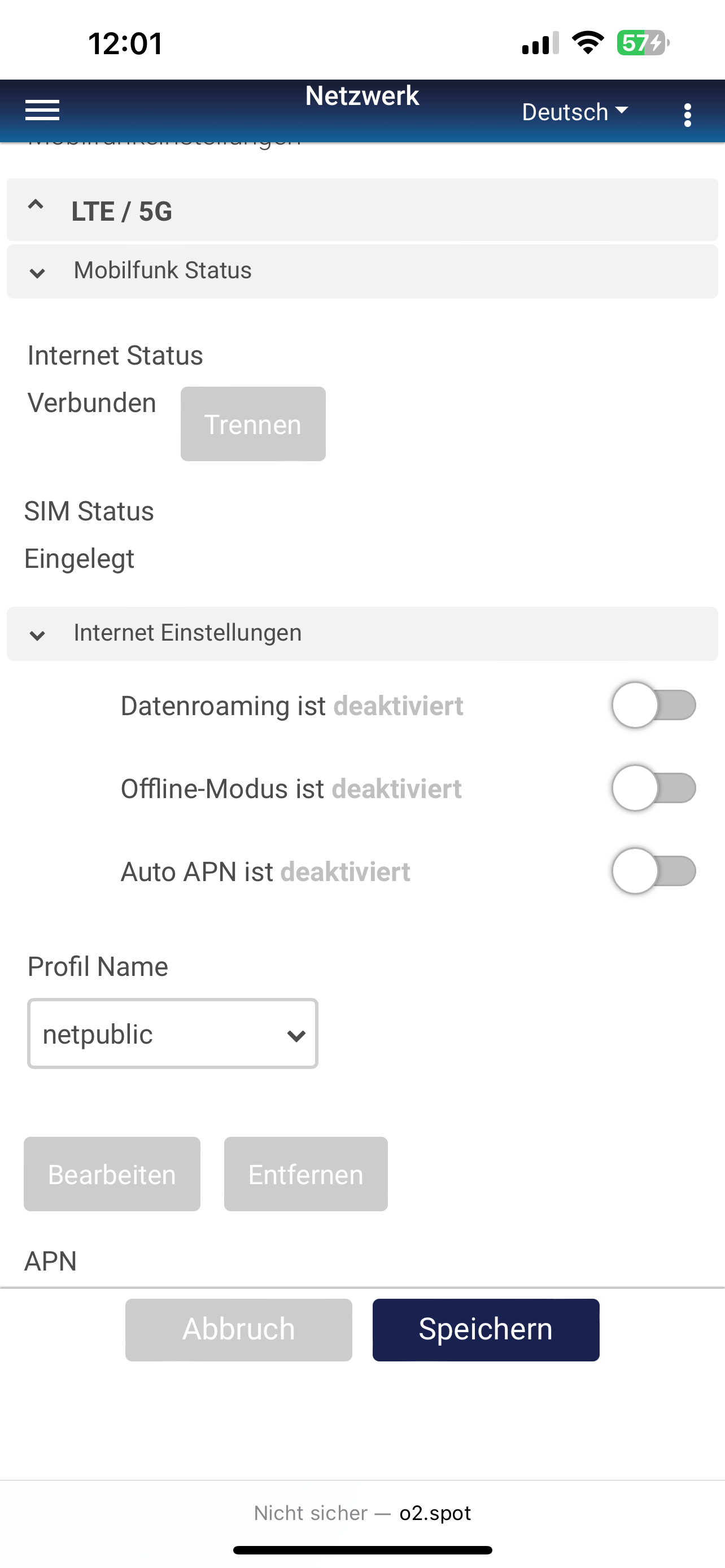
Task: Open the Deutsch language dropdown
Action: (575, 112)
